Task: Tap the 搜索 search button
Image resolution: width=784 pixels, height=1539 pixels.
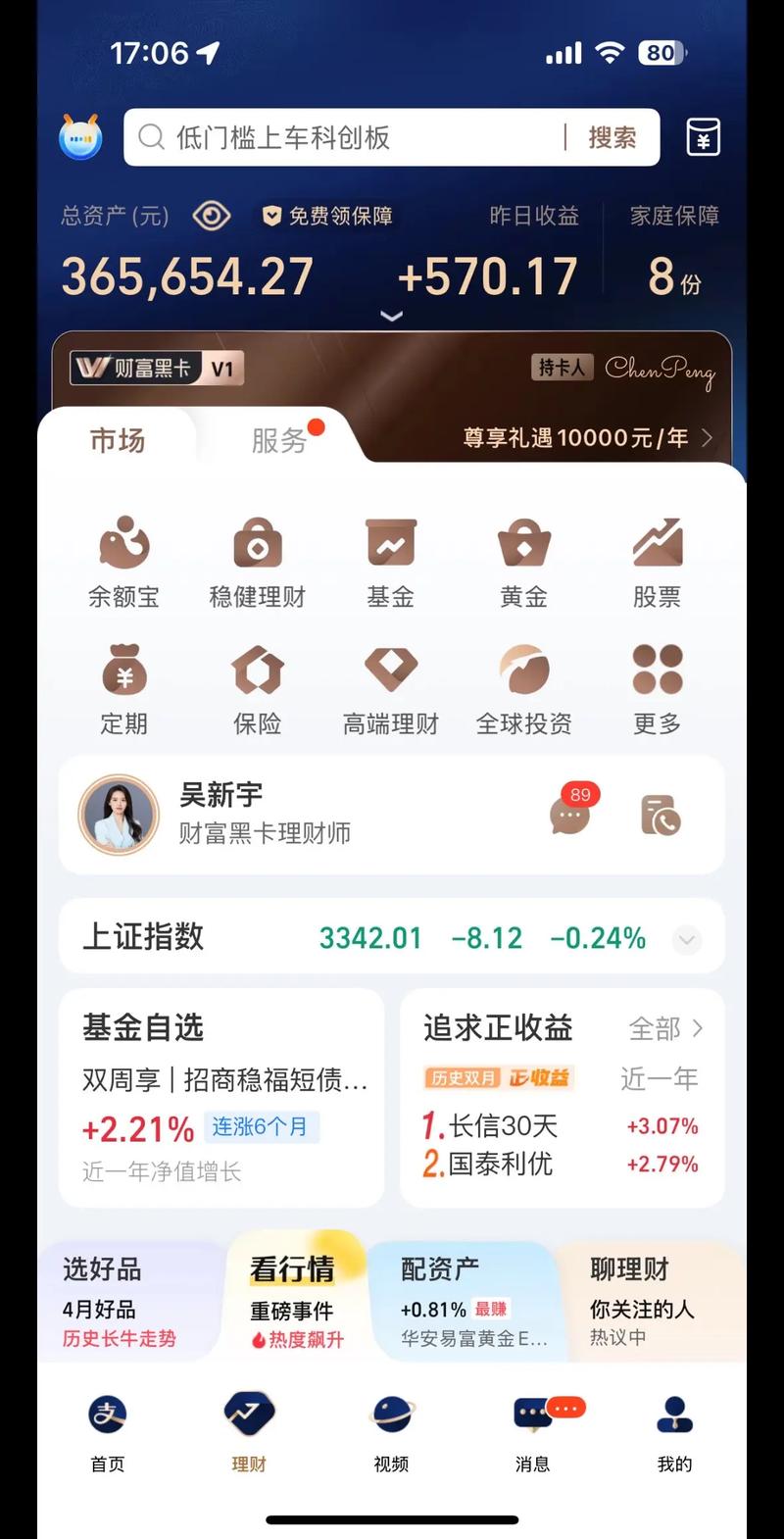Action: (613, 137)
